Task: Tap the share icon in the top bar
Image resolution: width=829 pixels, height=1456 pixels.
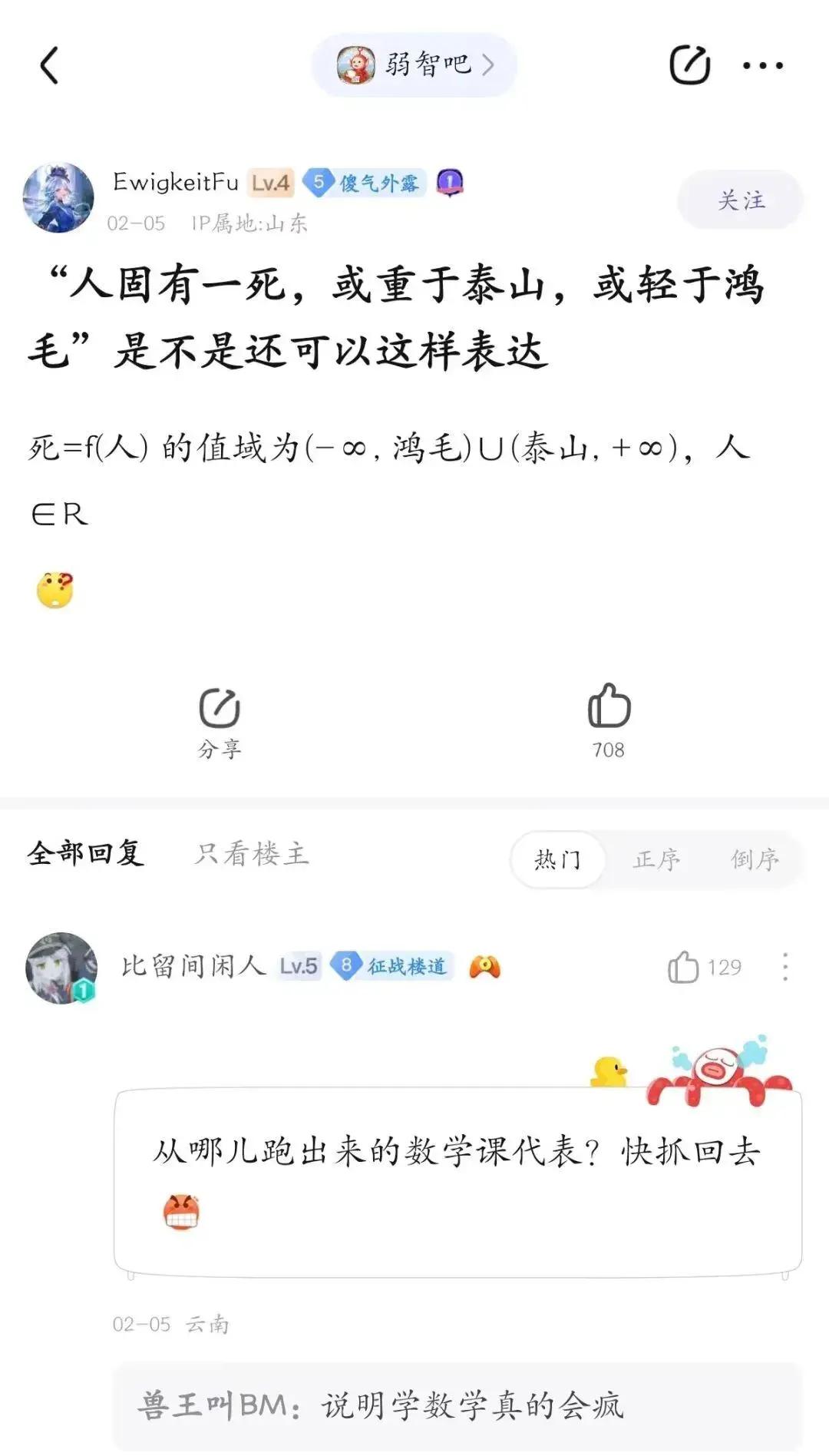Action: (x=689, y=65)
